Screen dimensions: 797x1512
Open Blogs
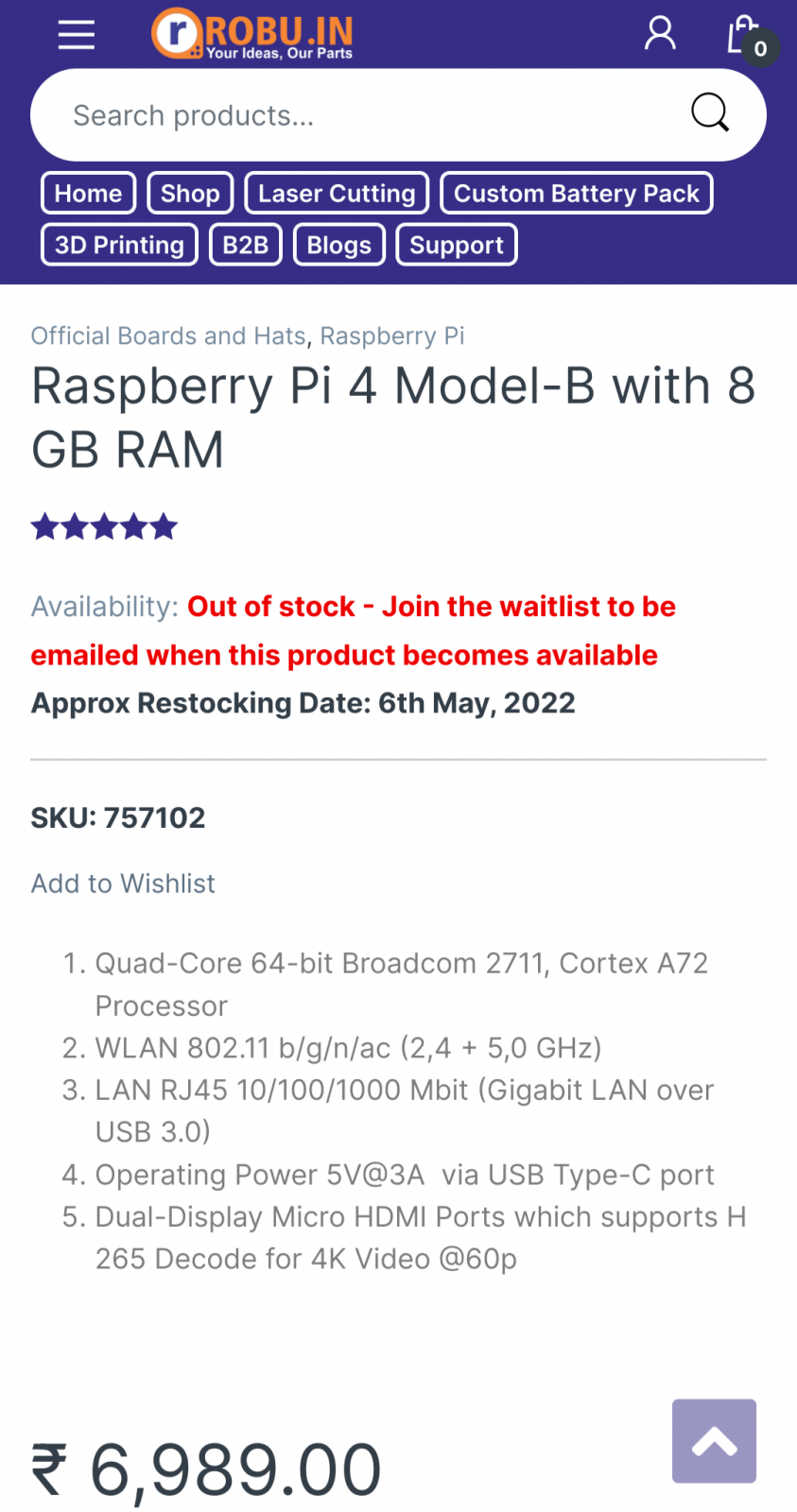339,245
